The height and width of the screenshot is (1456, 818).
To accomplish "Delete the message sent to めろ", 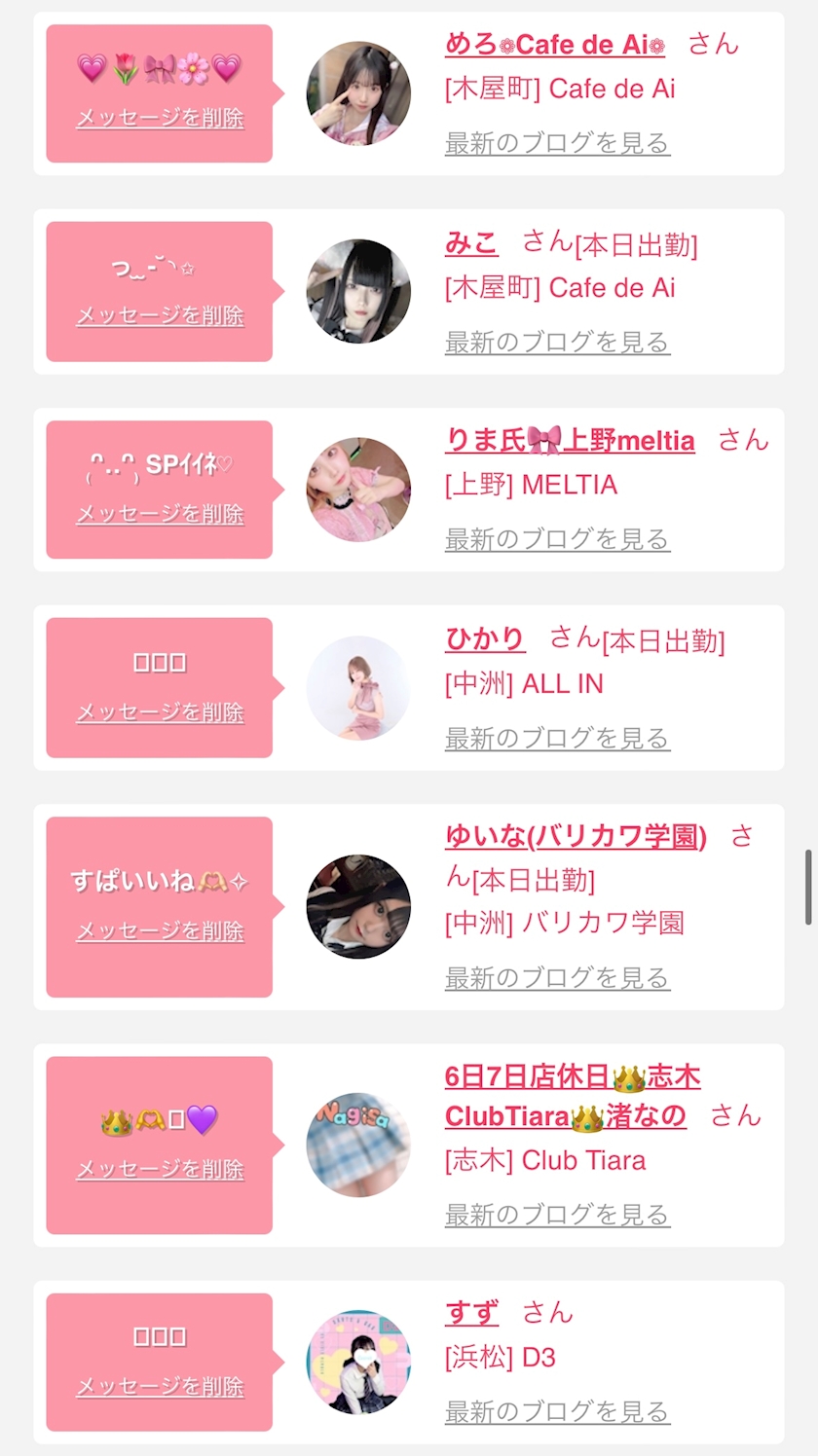I will click(x=160, y=118).
